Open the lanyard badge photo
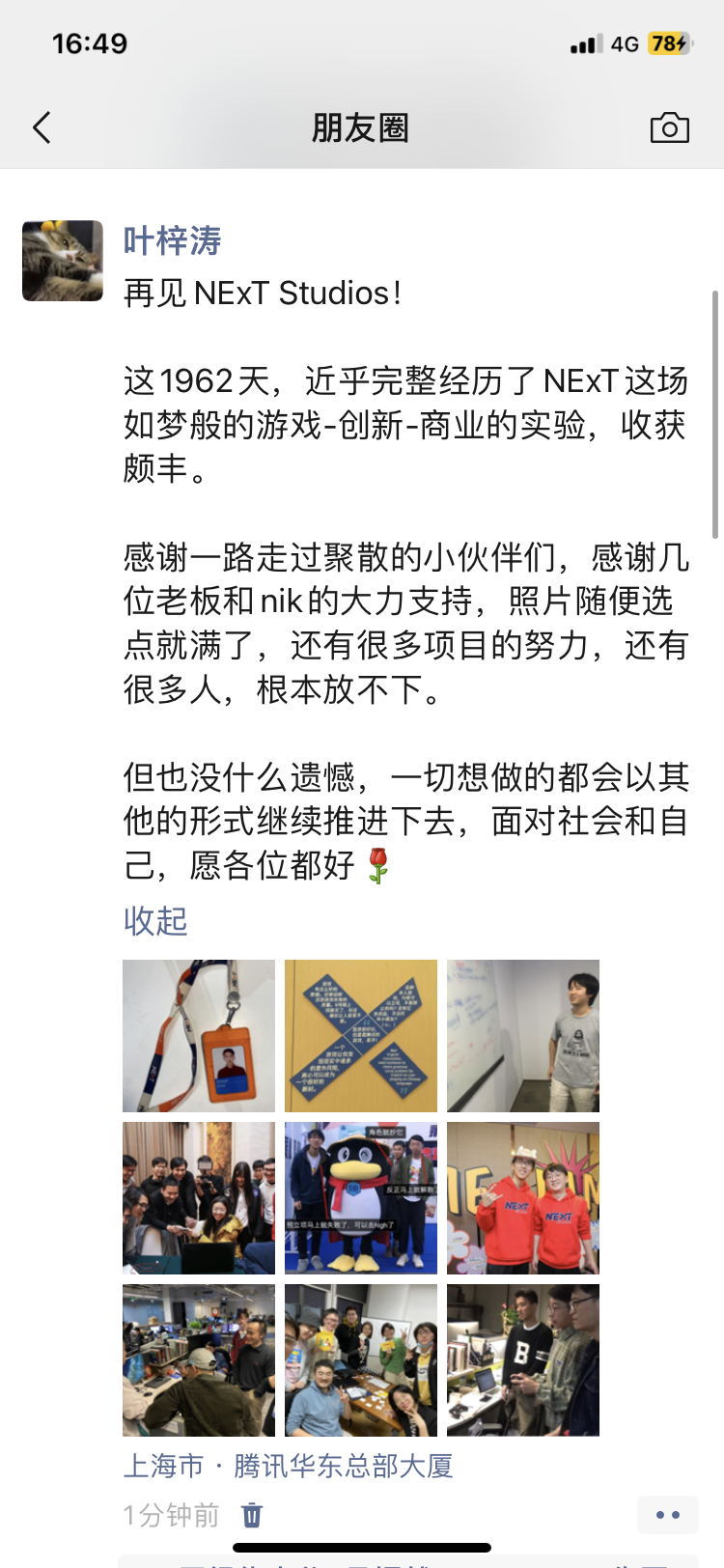The image size is (724, 1568). [x=199, y=1036]
